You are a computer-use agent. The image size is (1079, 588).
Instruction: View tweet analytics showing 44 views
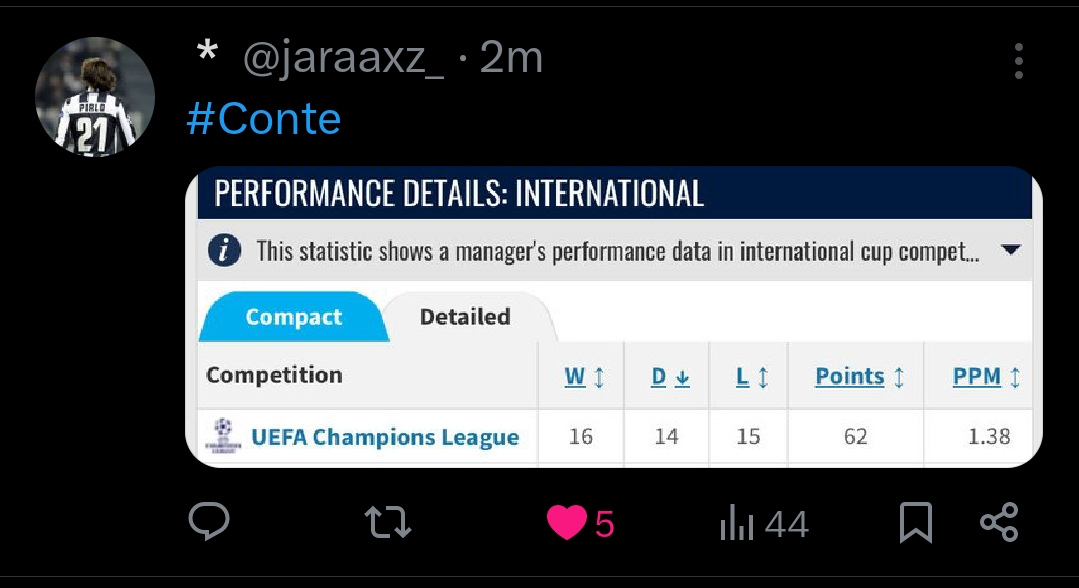pos(763,523)
